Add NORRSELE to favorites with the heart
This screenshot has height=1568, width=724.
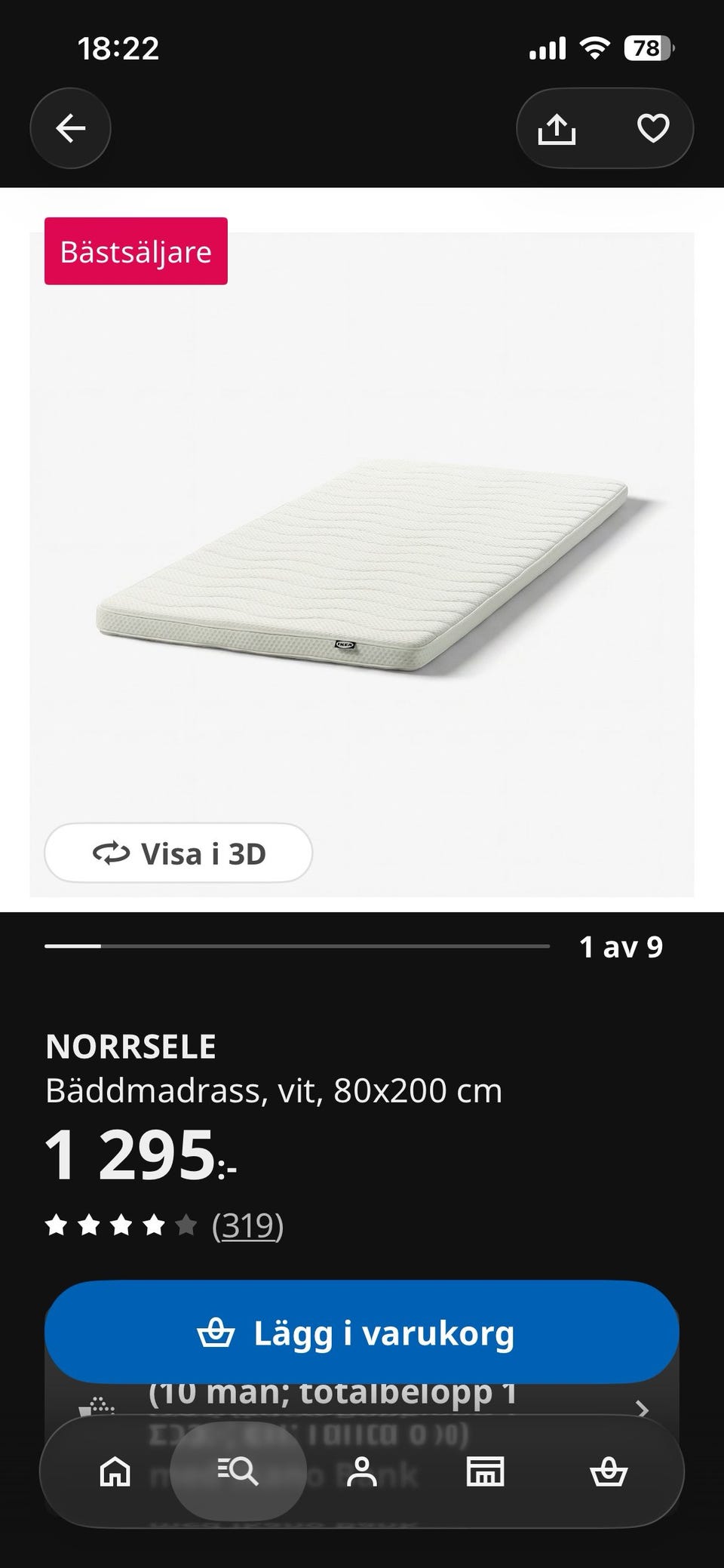[x=653, y=128]
